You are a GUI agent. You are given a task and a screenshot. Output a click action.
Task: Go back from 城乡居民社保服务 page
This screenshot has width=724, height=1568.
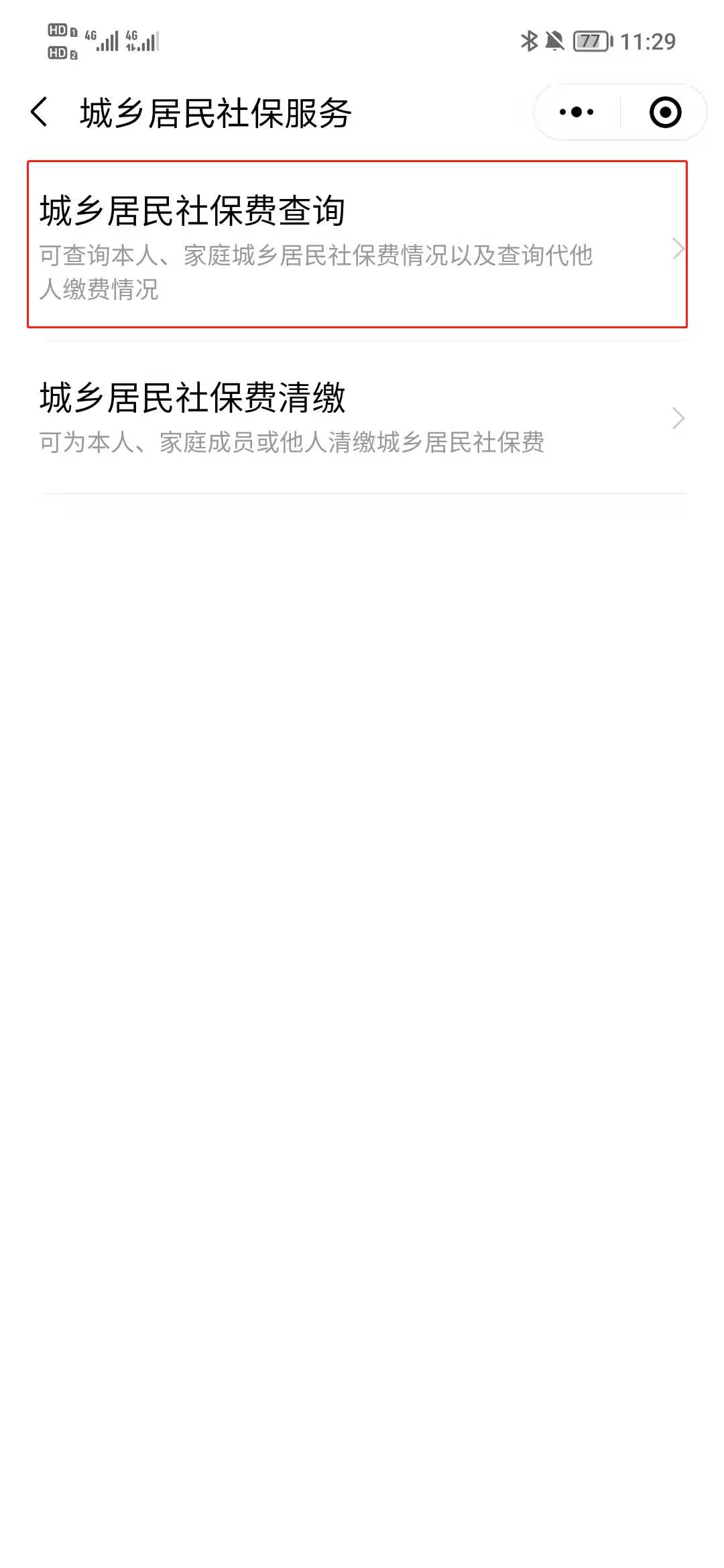pos(40,112)
